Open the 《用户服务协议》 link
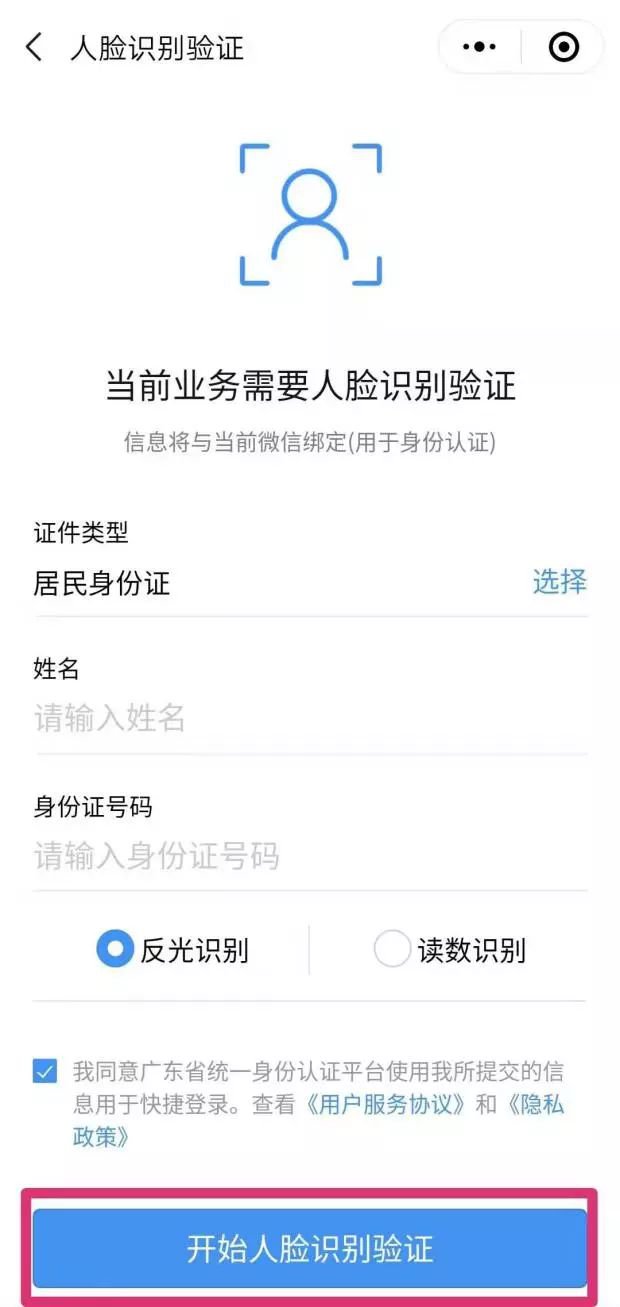Image resolution: width=620 pixels, height=1307 pixels. pyautogui.click(x=387, y=1105)
